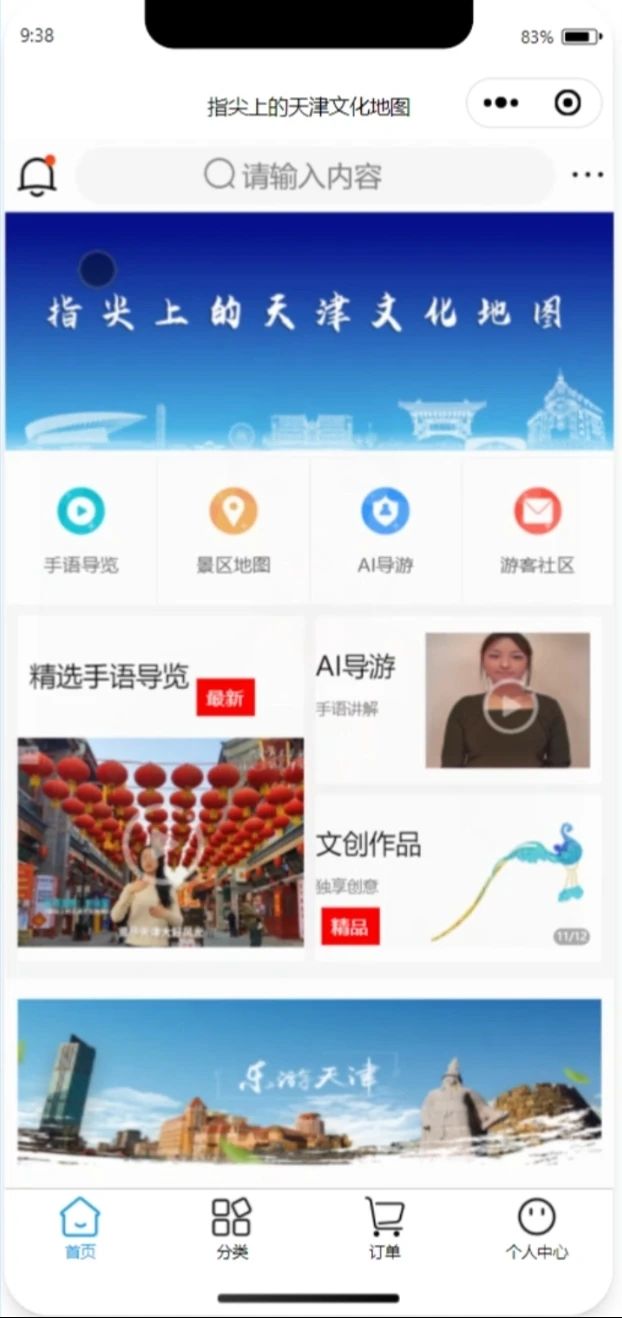Open the 指尖上的天津文化地图 top banner
Image resolution: width=622 pixels, height=1318 pixels.
pyautogui.click(x=310, y=330)
